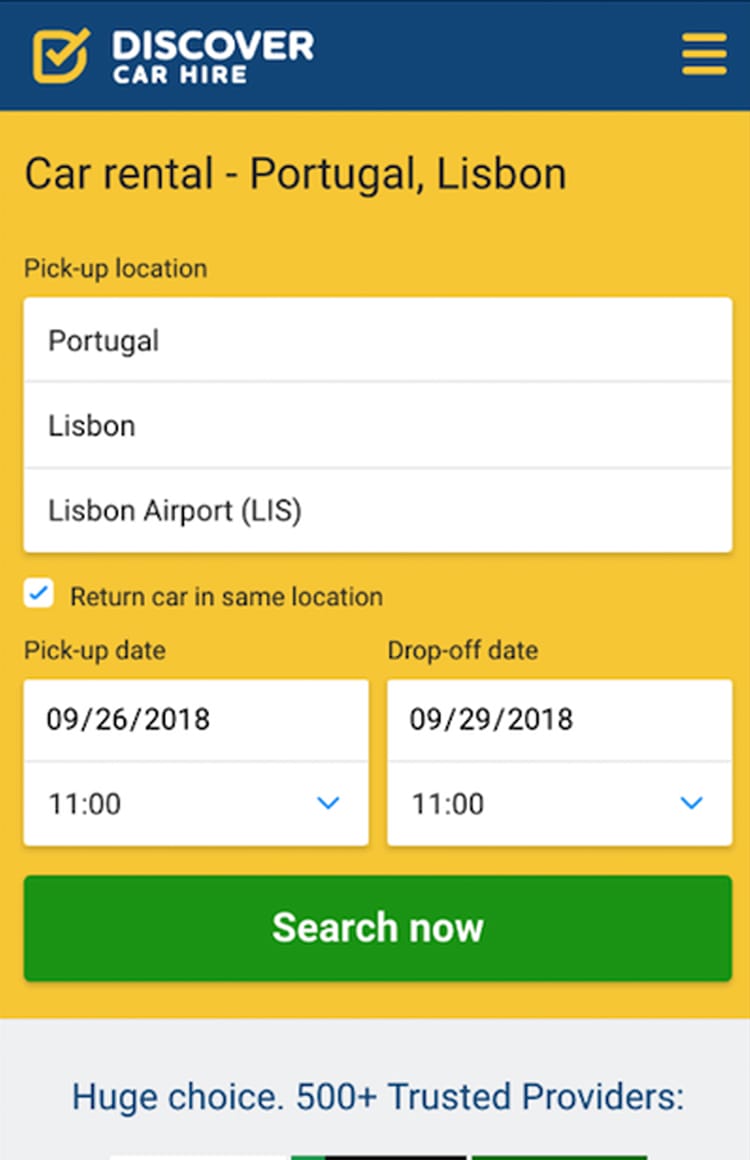Toggle the same-location return option
The width and height of the screenshot is (750, 1160).
click(38, 593)
